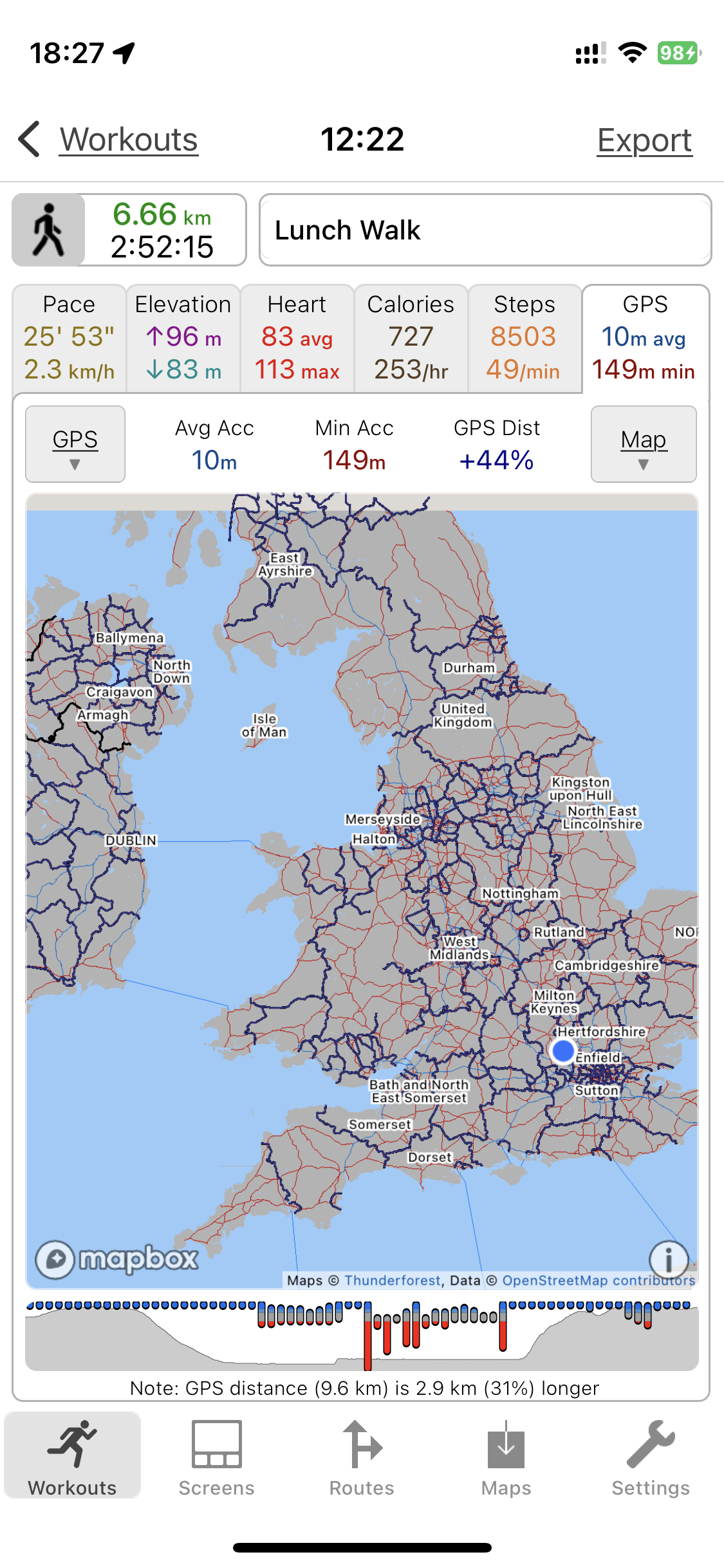
Task: Switch to the Pace stats tab
Action: coord(70,338)
